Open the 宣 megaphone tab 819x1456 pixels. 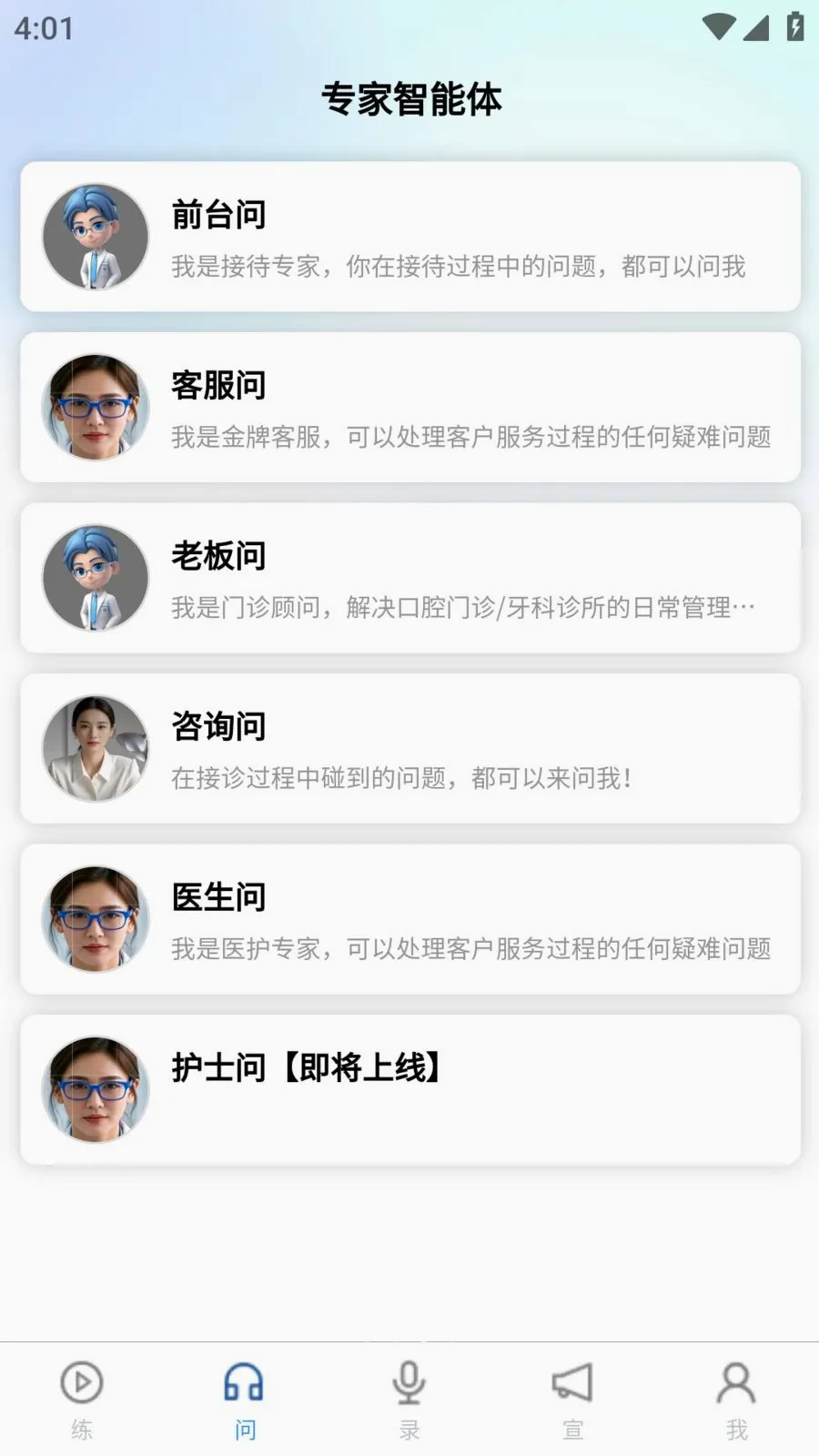point(572,1400)
